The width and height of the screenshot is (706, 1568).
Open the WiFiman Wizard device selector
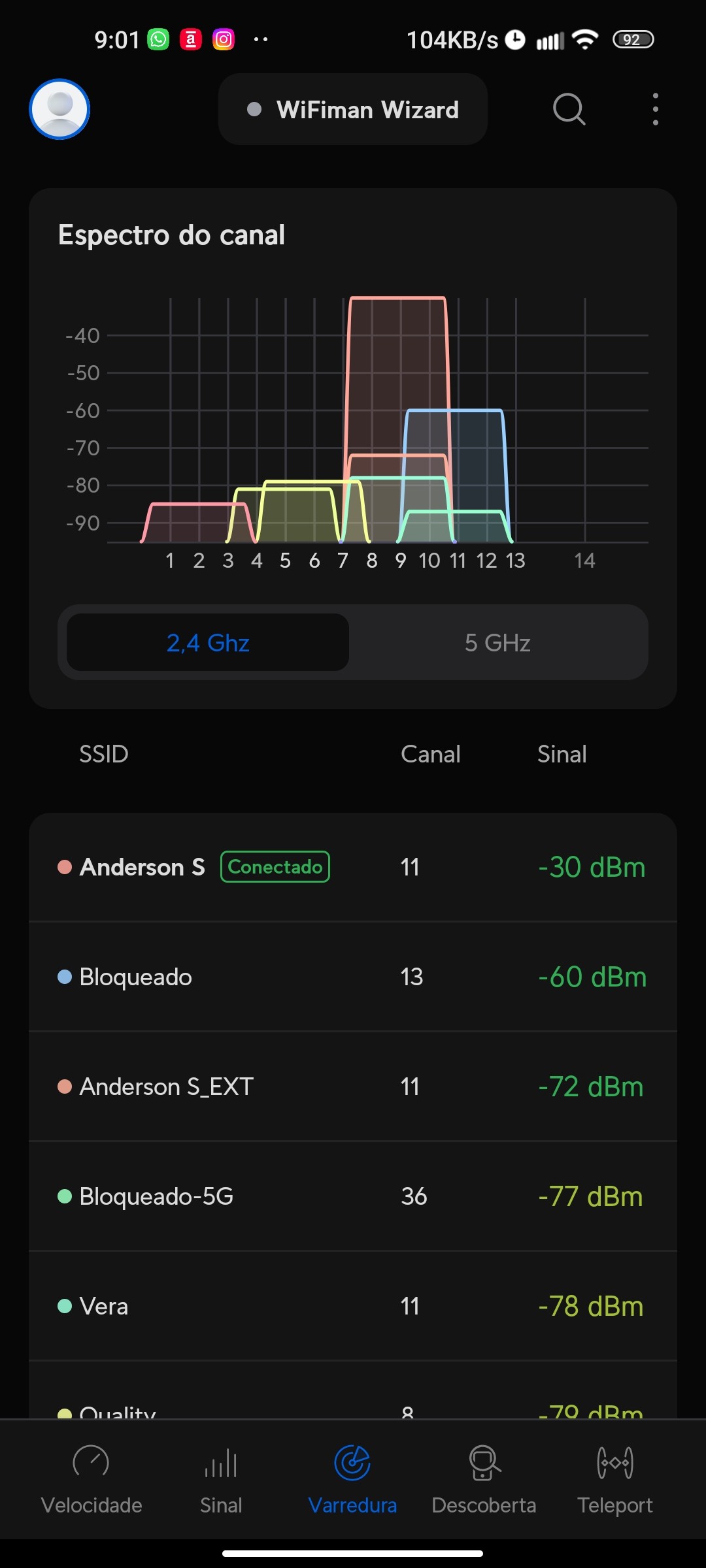(x=353, y=110)
